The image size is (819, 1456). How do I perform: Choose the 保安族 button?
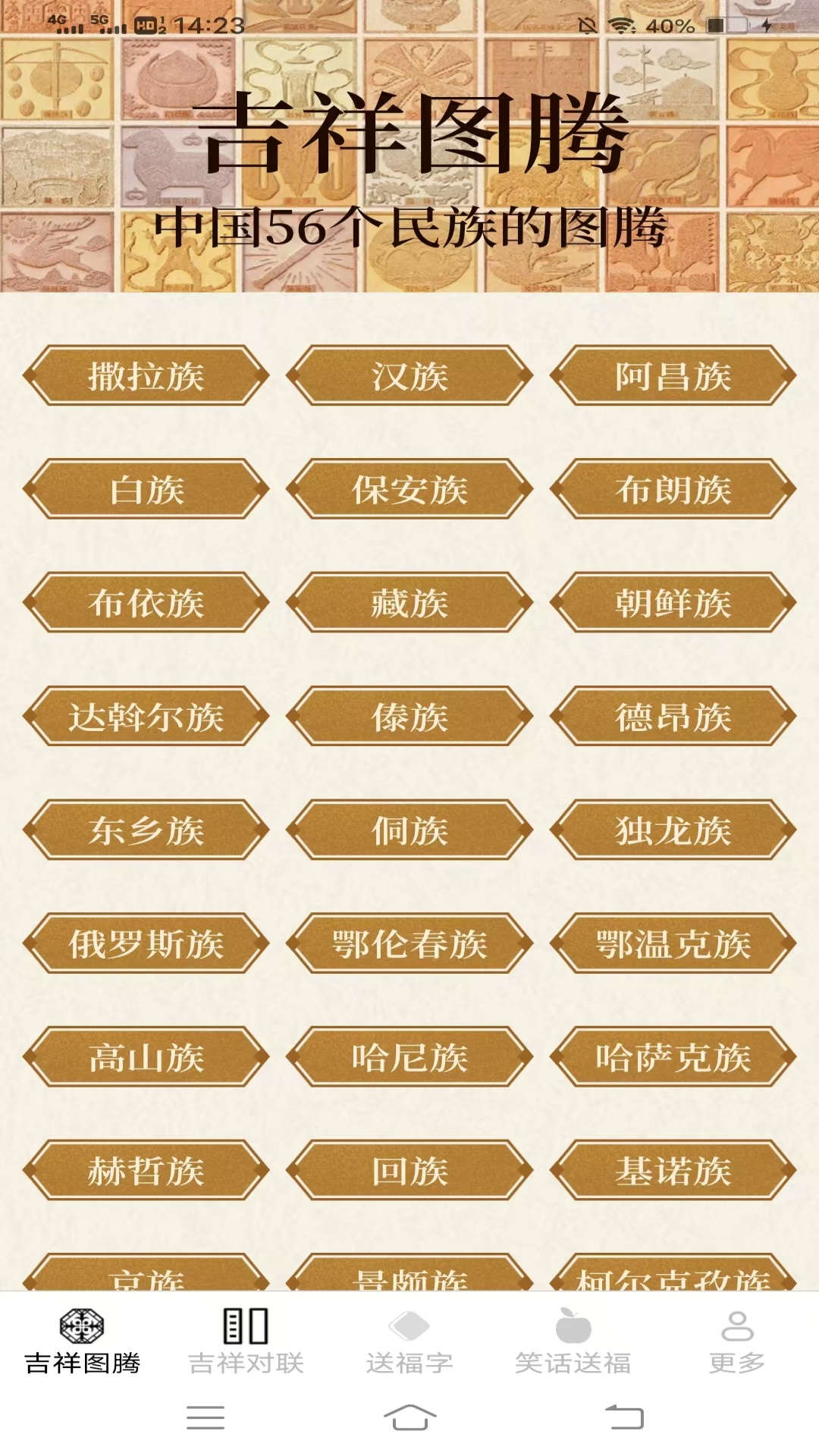(409, 489)
